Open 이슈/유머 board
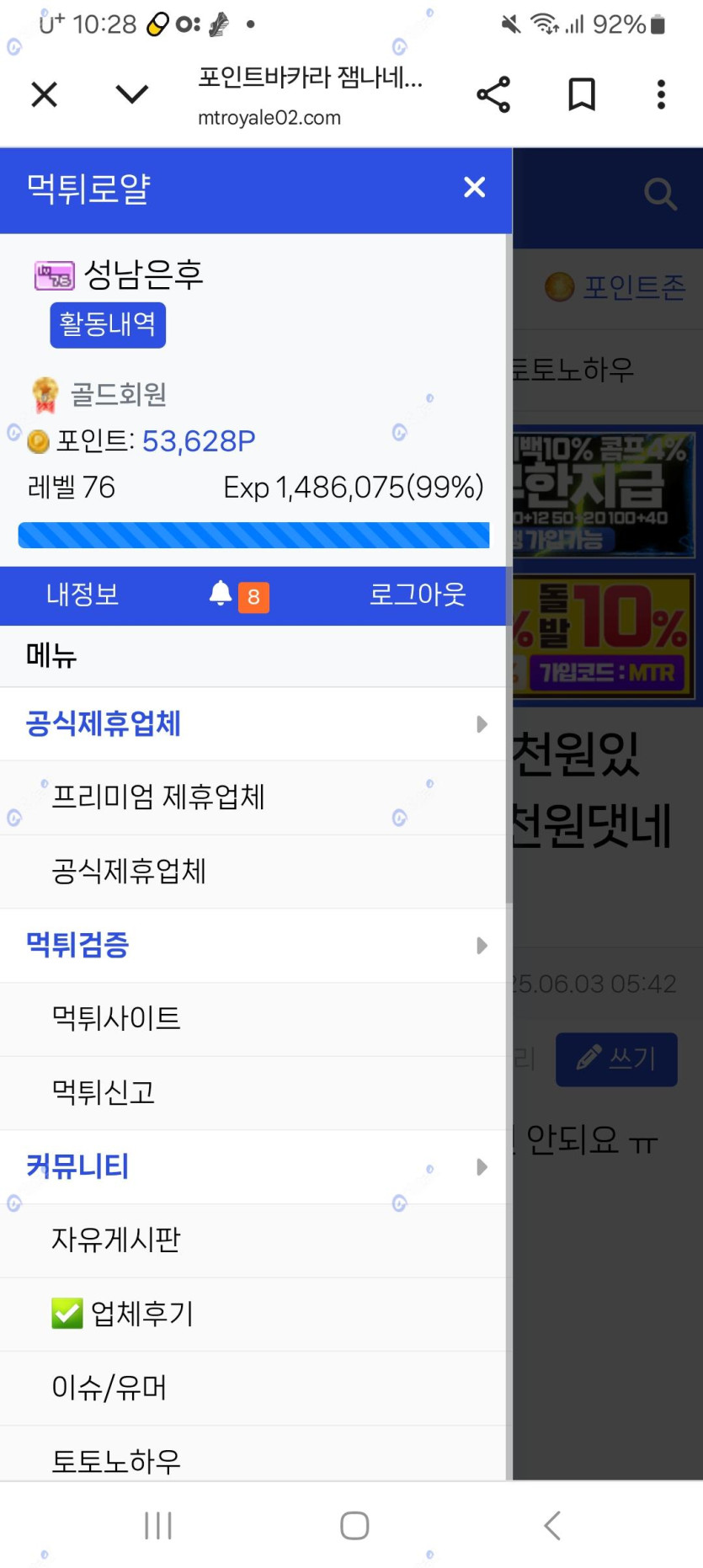Screen dimensions: 703x1568 tap(109, 1388)
